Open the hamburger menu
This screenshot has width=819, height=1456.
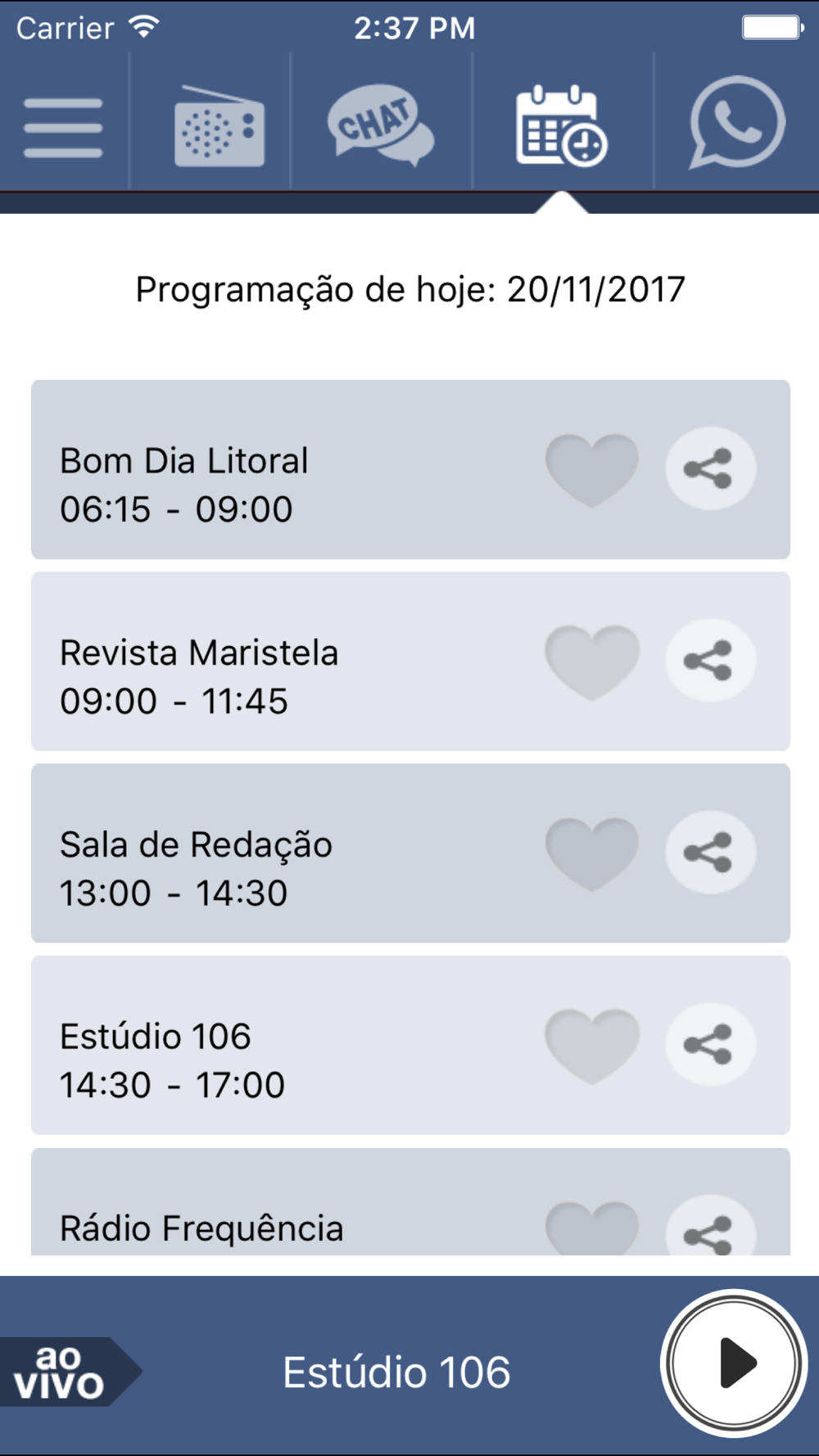[x=64, y=128]
